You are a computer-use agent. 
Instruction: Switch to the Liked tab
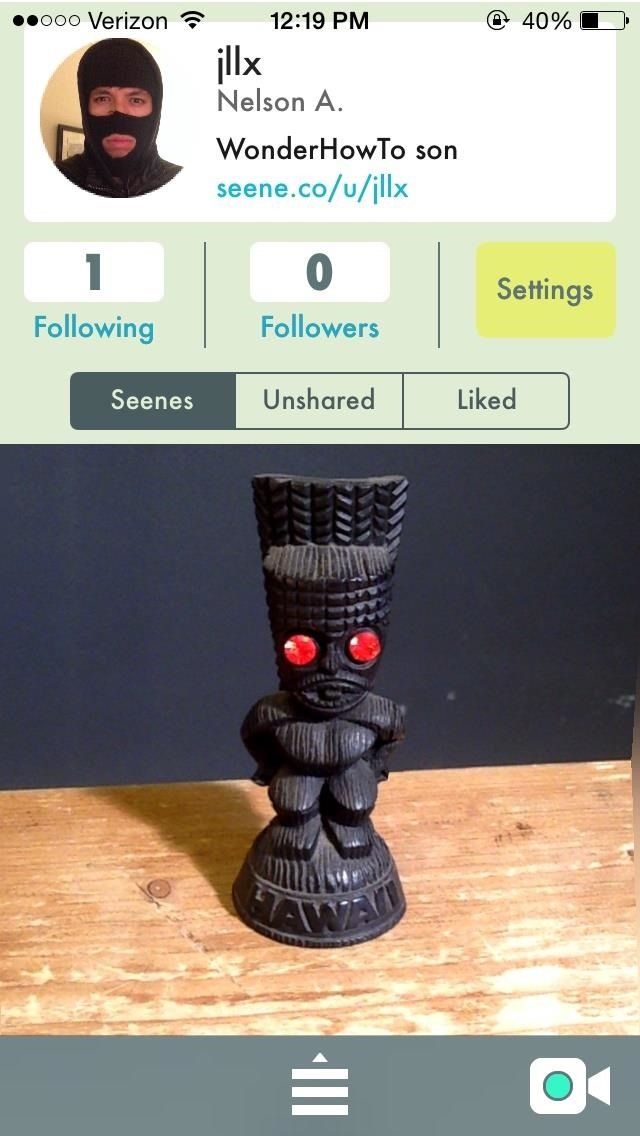pos(486,400)
